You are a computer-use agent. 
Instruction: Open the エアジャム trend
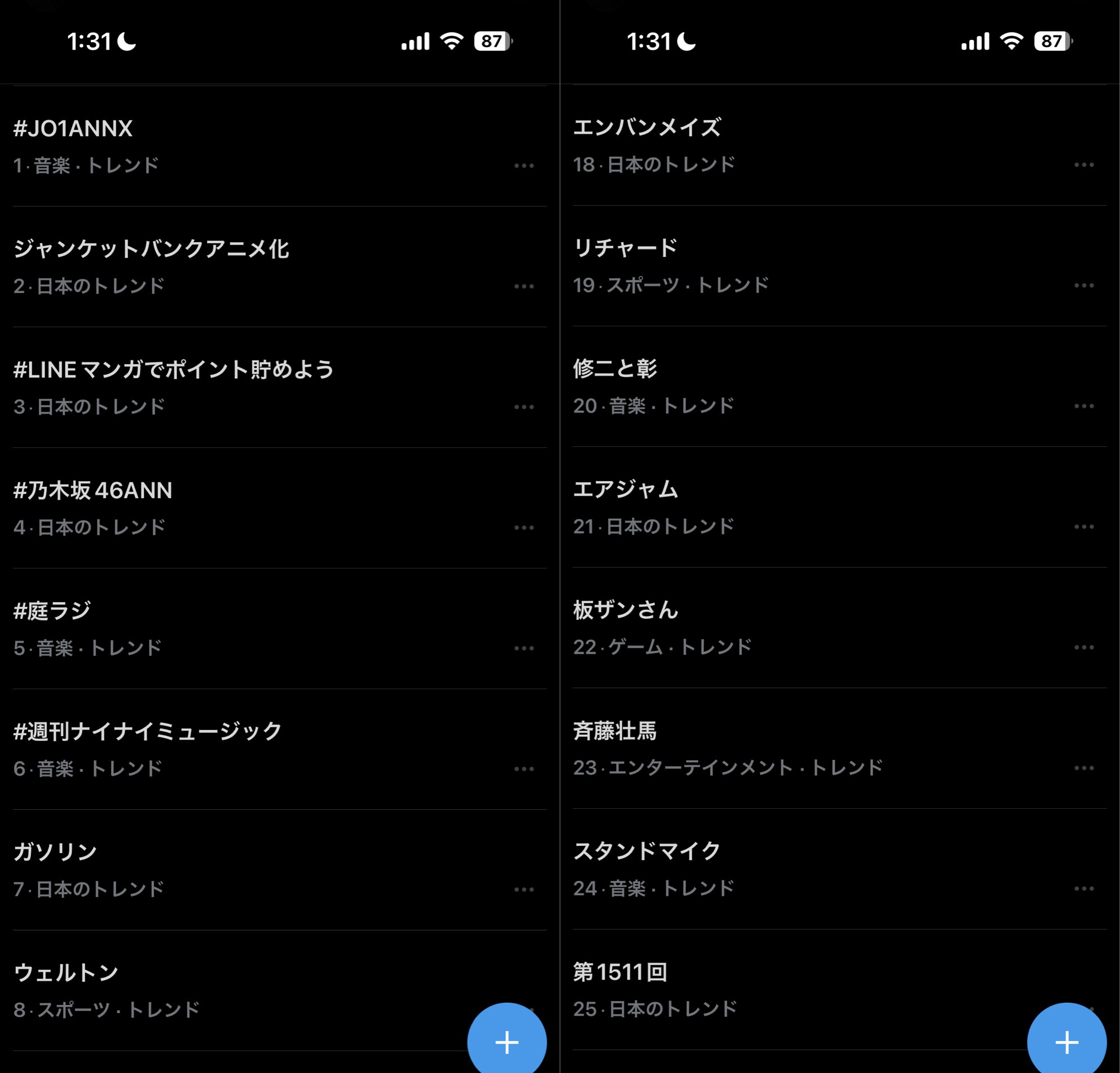click(x=840, y=508)
